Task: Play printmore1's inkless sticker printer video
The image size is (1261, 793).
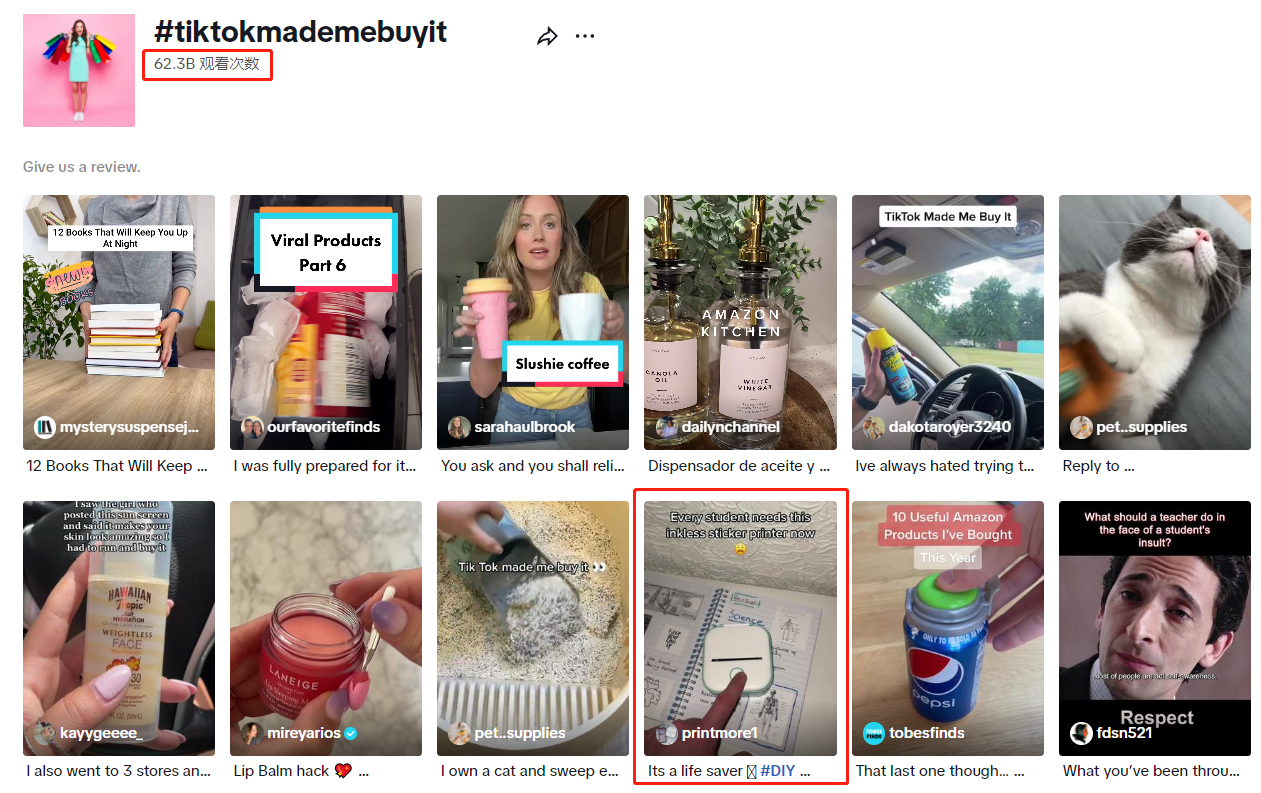Action: (x=740, y=628)
